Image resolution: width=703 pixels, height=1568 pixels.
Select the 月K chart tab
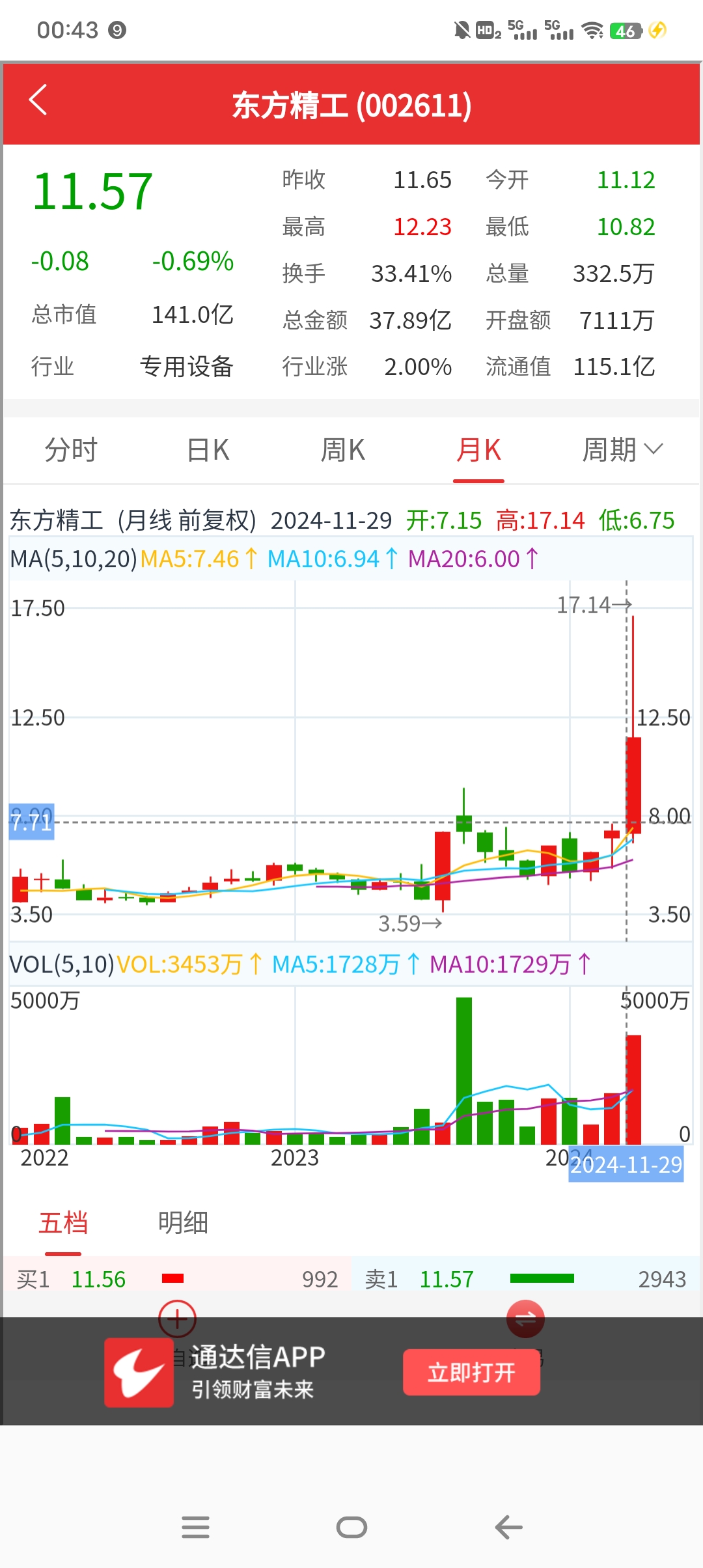478,450
